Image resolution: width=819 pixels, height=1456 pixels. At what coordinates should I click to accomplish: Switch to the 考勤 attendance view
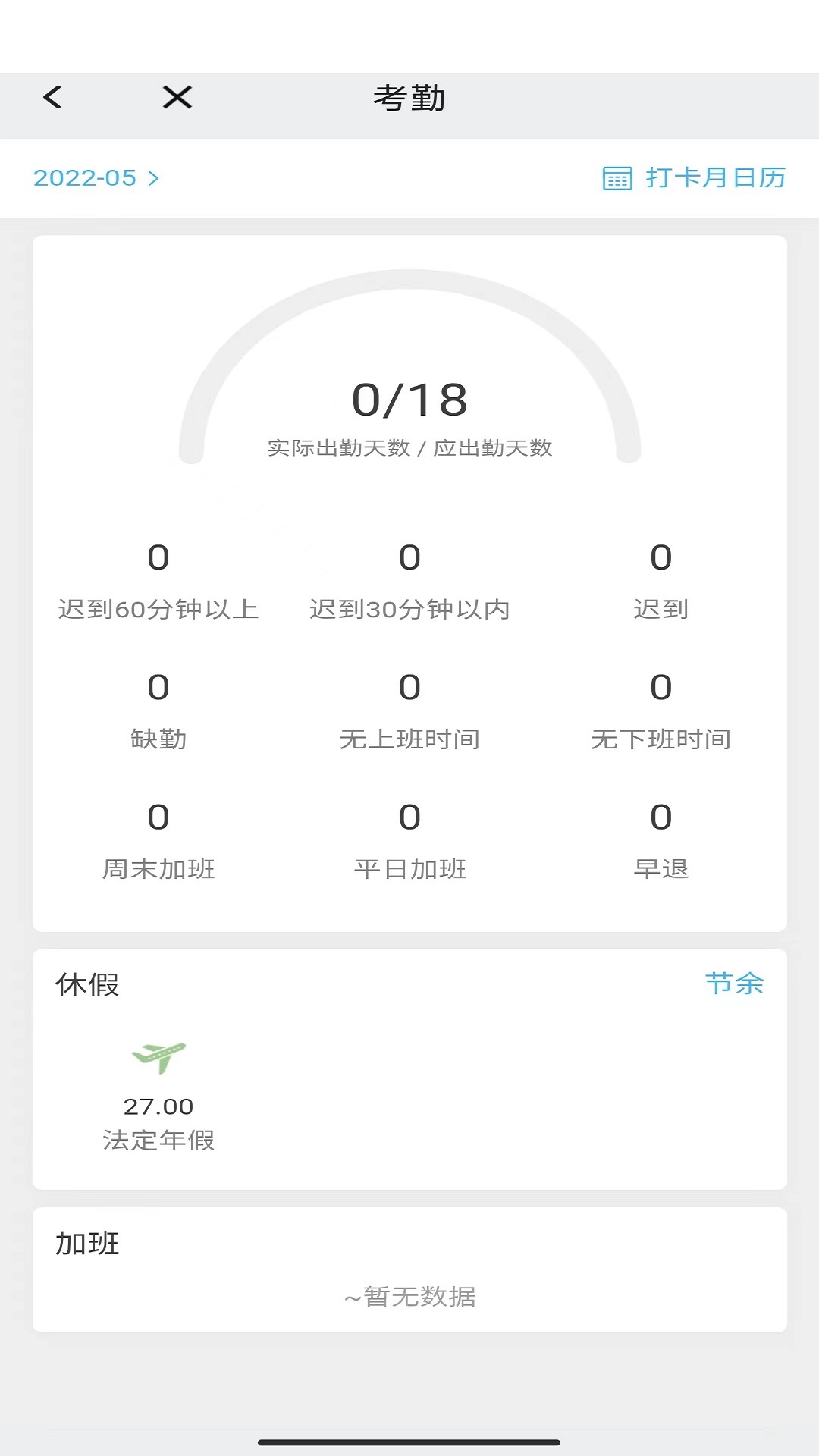[409, 99]
